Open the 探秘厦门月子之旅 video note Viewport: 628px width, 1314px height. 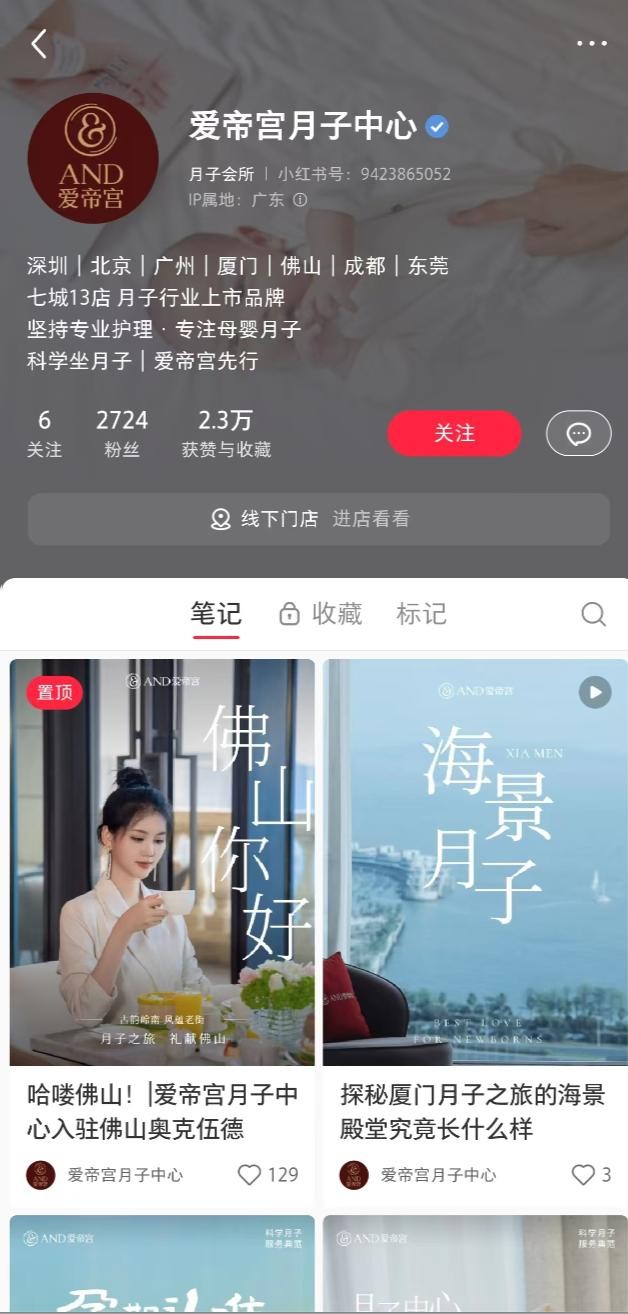tap(475, 862)
